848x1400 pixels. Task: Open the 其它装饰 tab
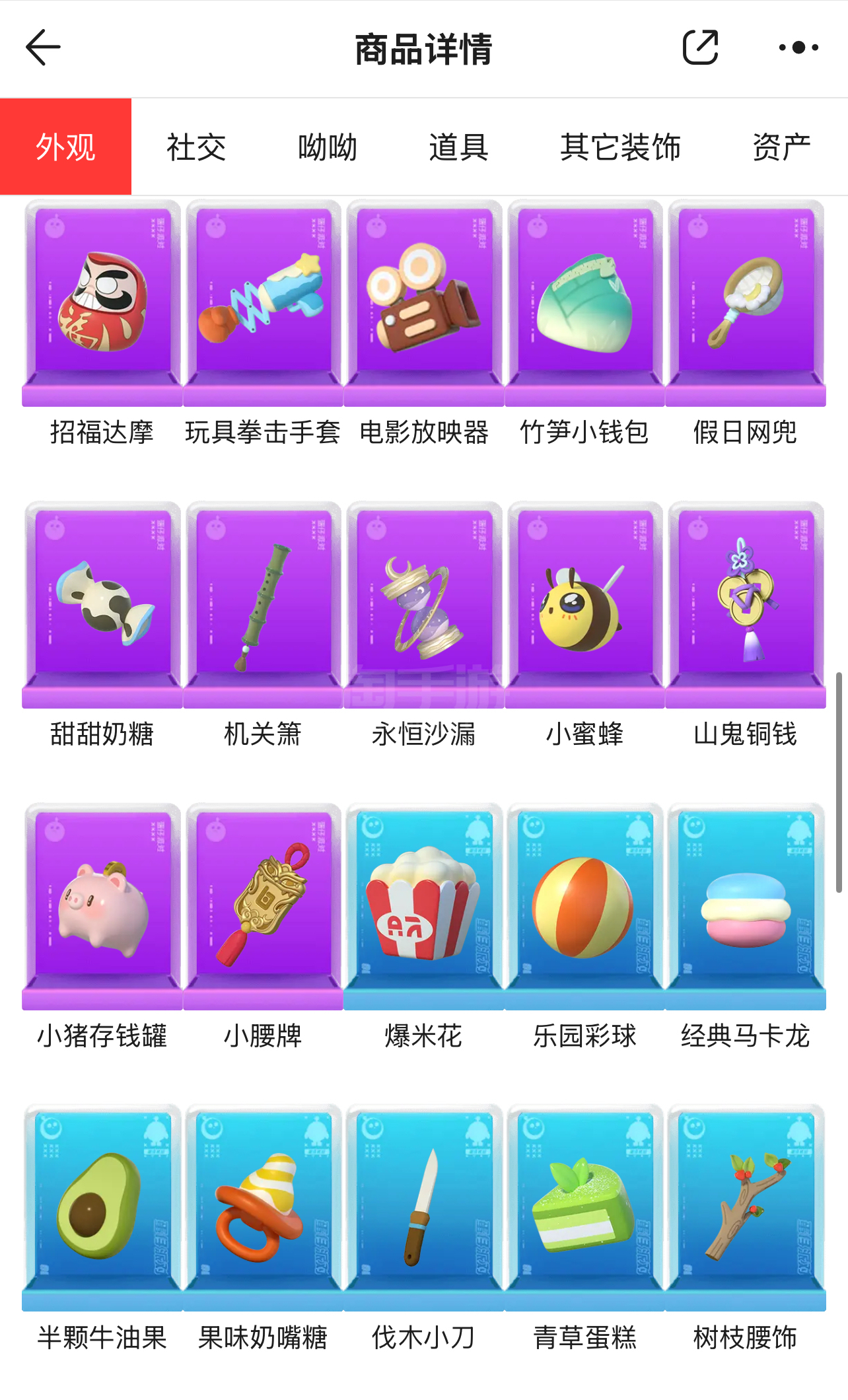click(x=620, y=147)
